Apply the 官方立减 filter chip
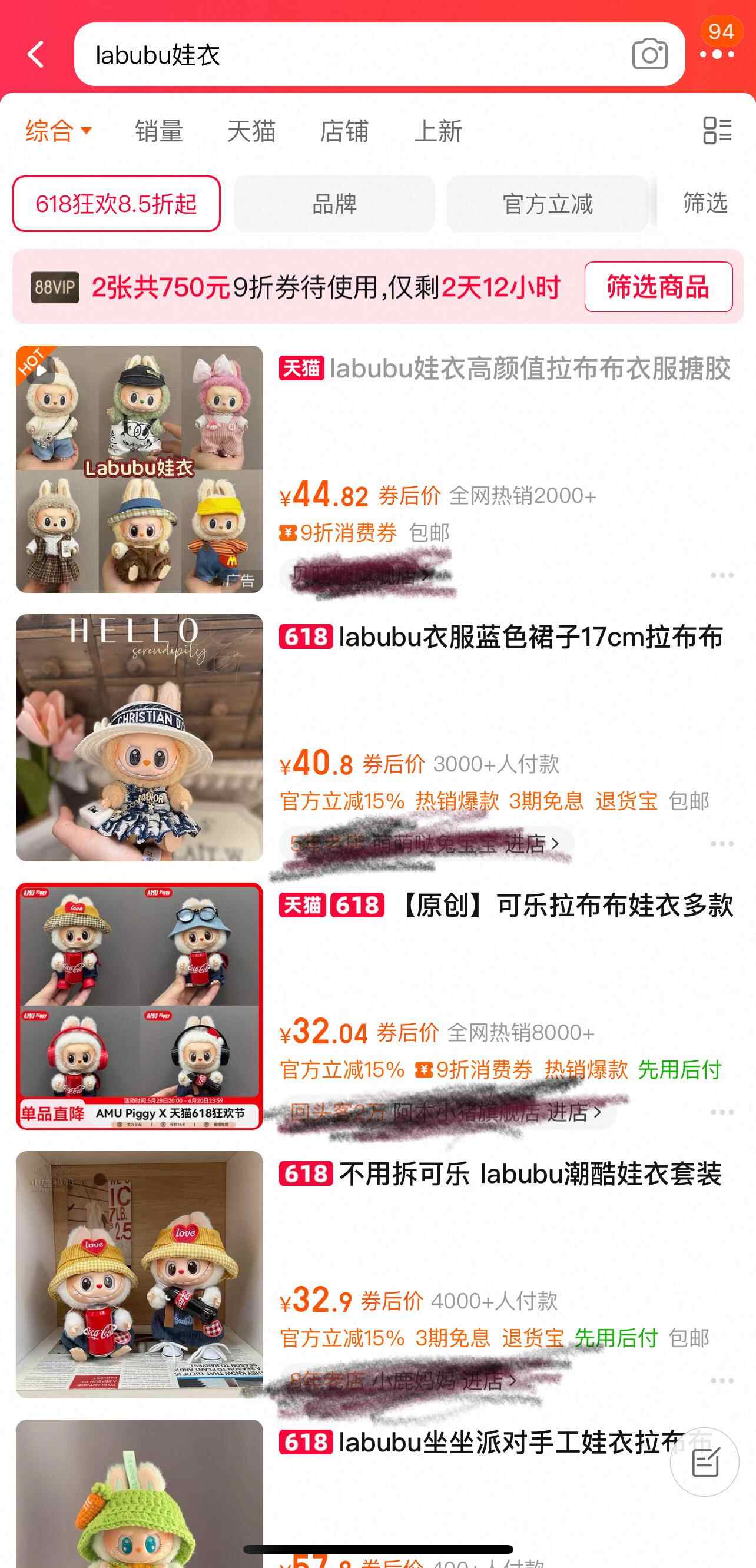The image size is (756, 1568). pyautogui.click(x=547, y=204)
